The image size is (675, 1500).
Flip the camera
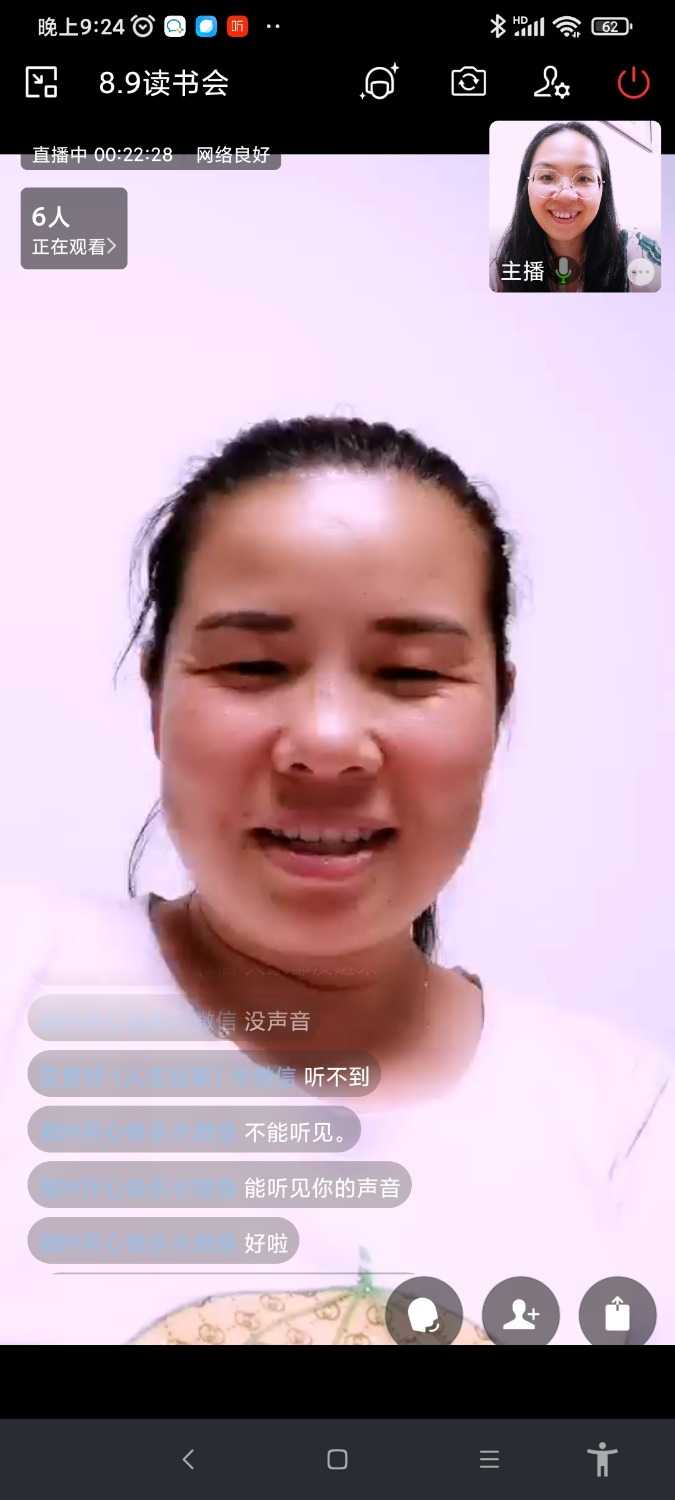coord(468,82)
